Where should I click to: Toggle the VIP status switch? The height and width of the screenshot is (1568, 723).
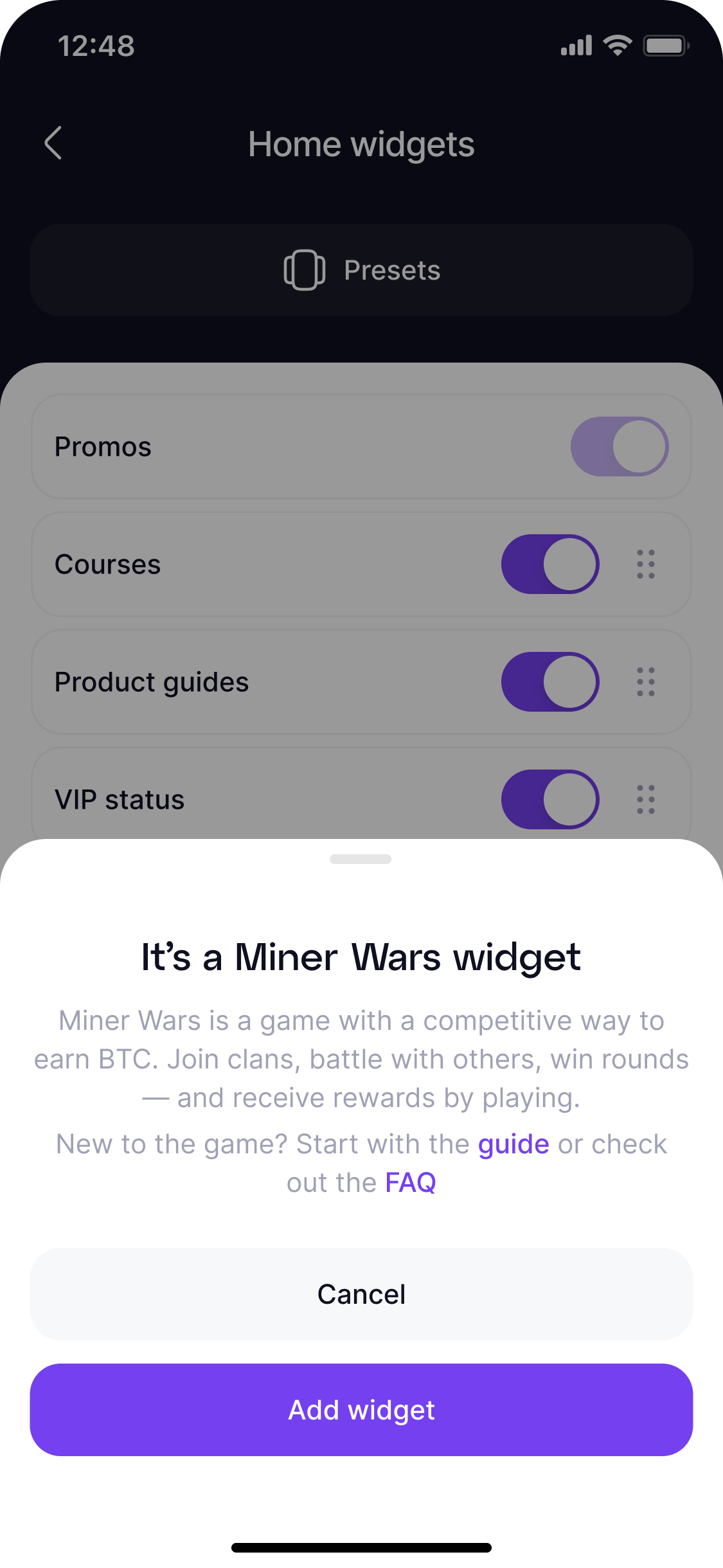coord(550,800)
